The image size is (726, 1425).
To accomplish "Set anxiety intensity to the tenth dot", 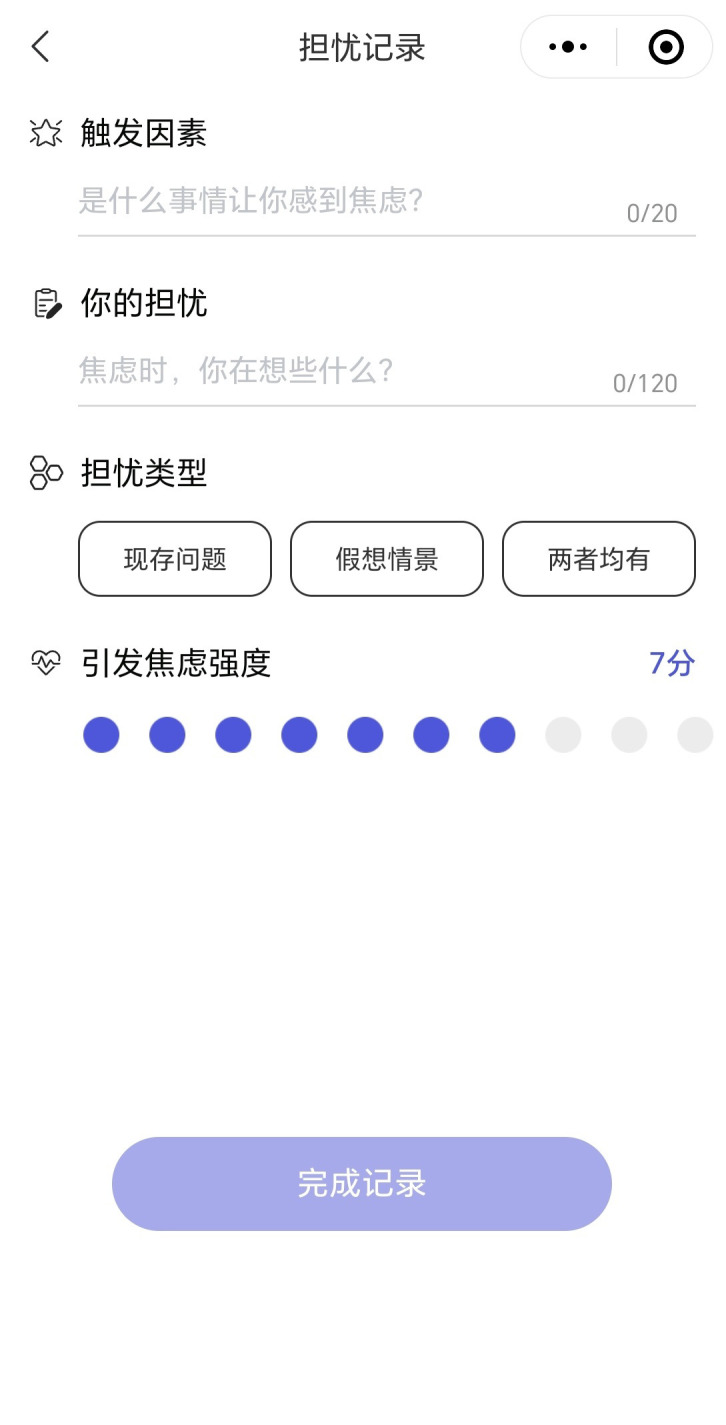I will click(x=695, y=735).
